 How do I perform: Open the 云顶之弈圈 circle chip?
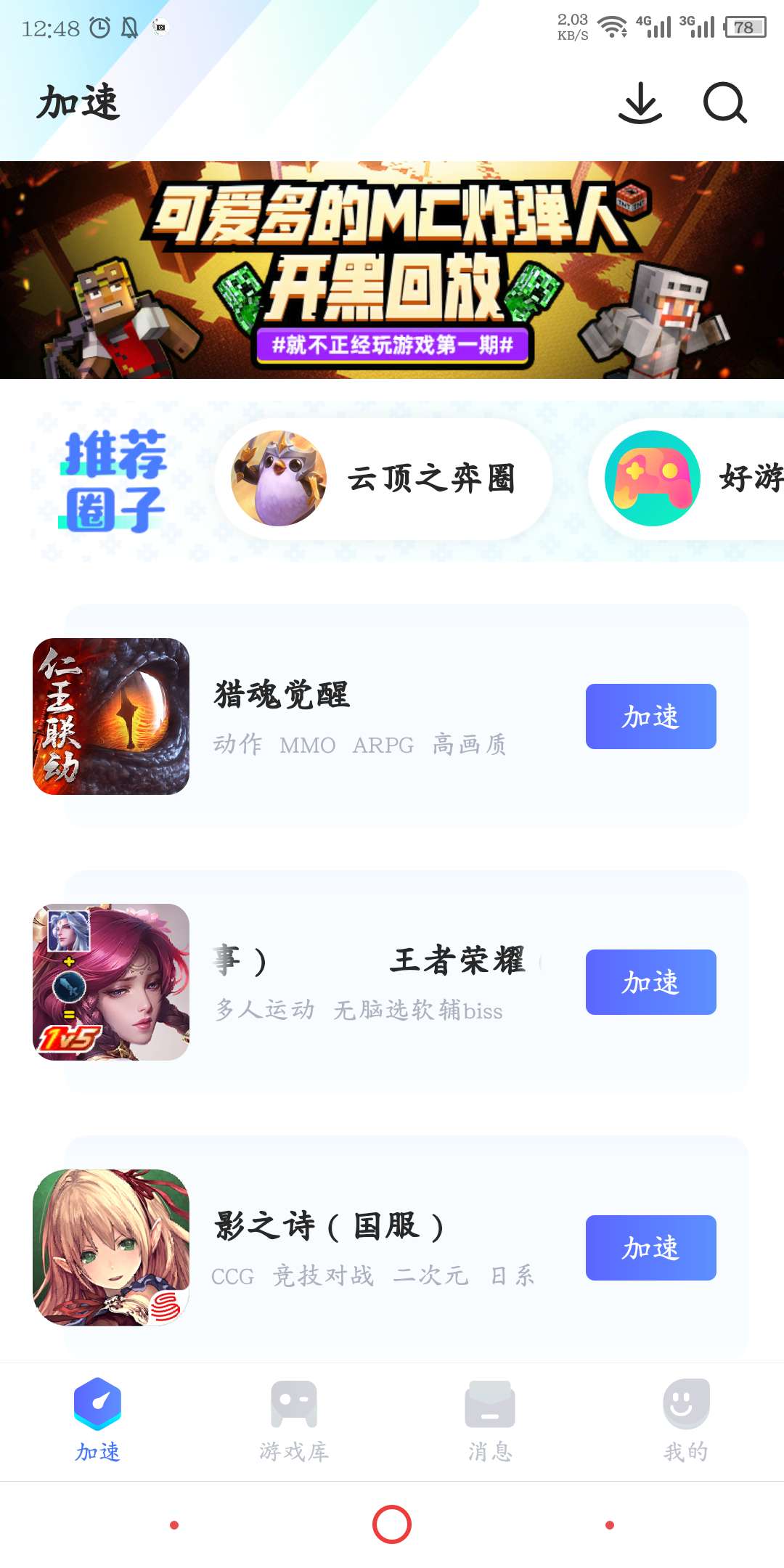[x=385, y=478]
